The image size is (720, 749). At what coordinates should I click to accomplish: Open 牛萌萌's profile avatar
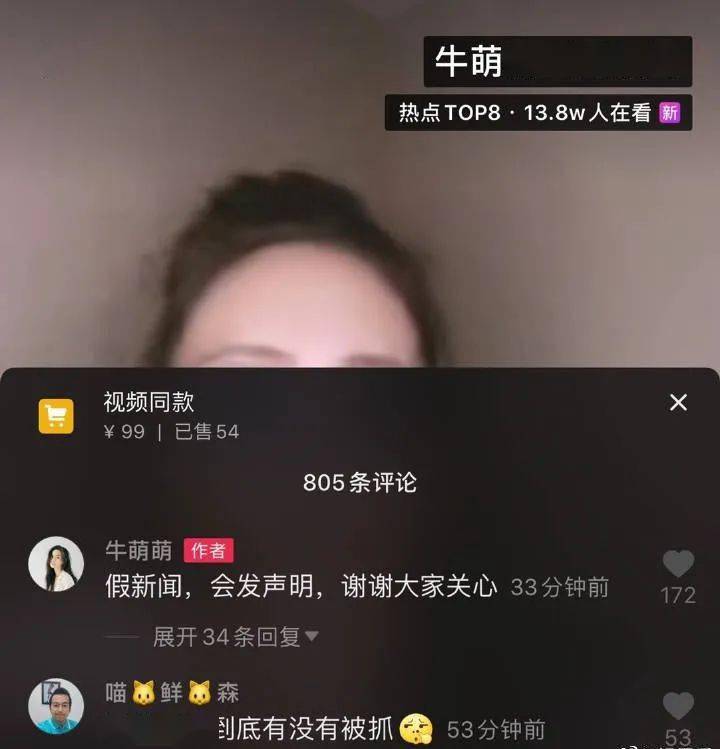56,564
